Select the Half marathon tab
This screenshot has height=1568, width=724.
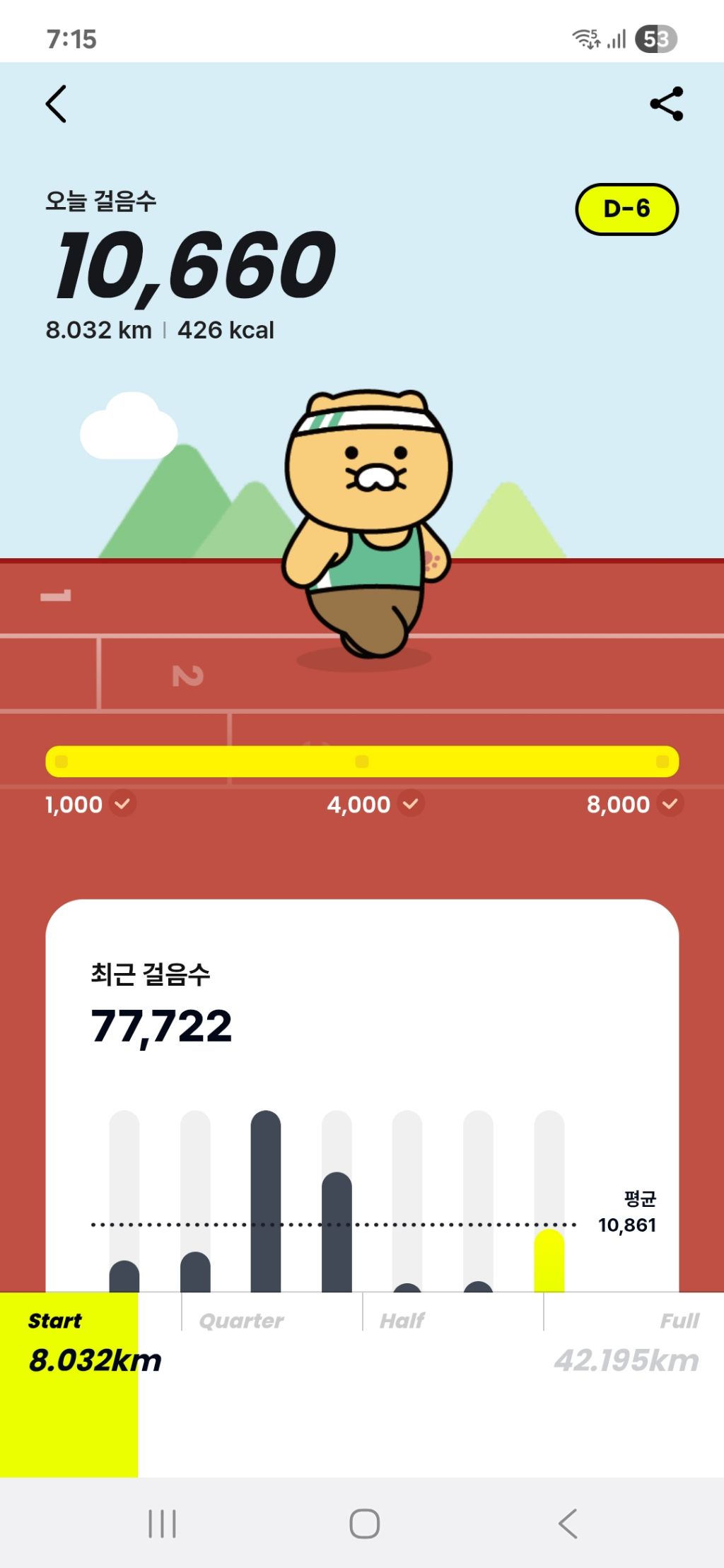tap(402, 1319)
